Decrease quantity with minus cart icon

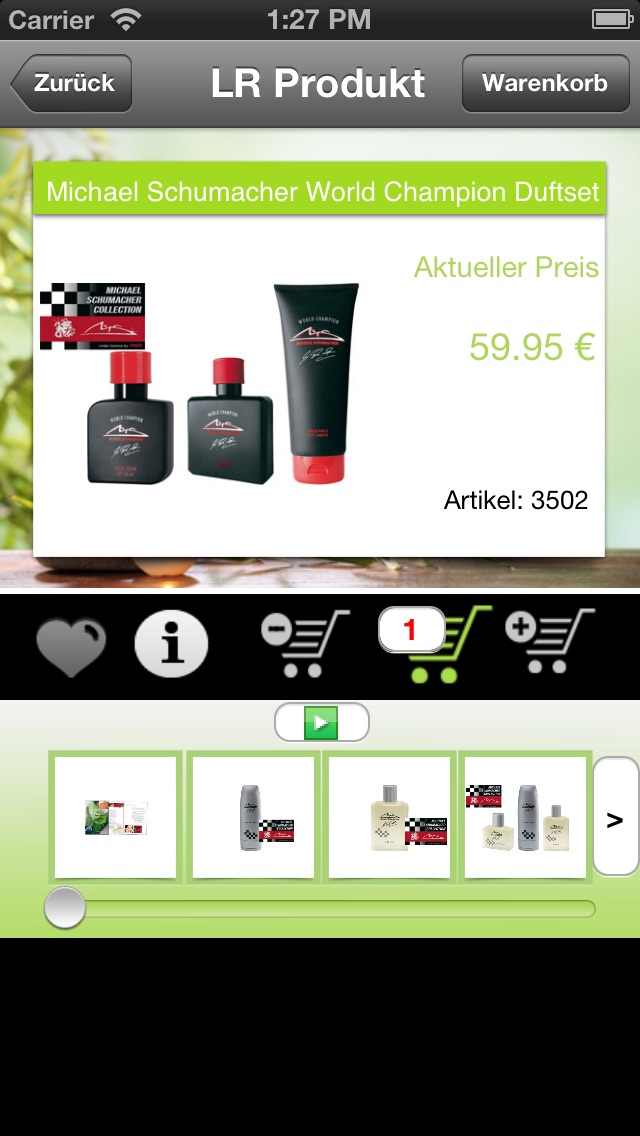point(304,643)
